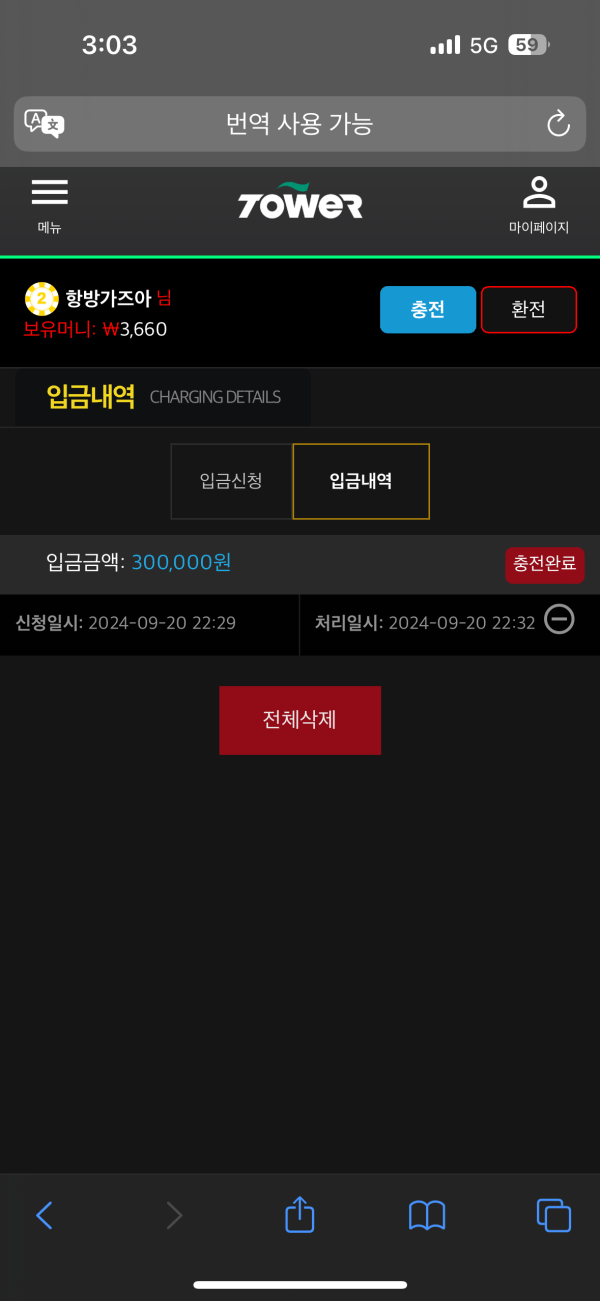Viewport: 600px width, 1301px height.
Task: Remove the 300,000원 deposit record
Action: tap(559, 620)
